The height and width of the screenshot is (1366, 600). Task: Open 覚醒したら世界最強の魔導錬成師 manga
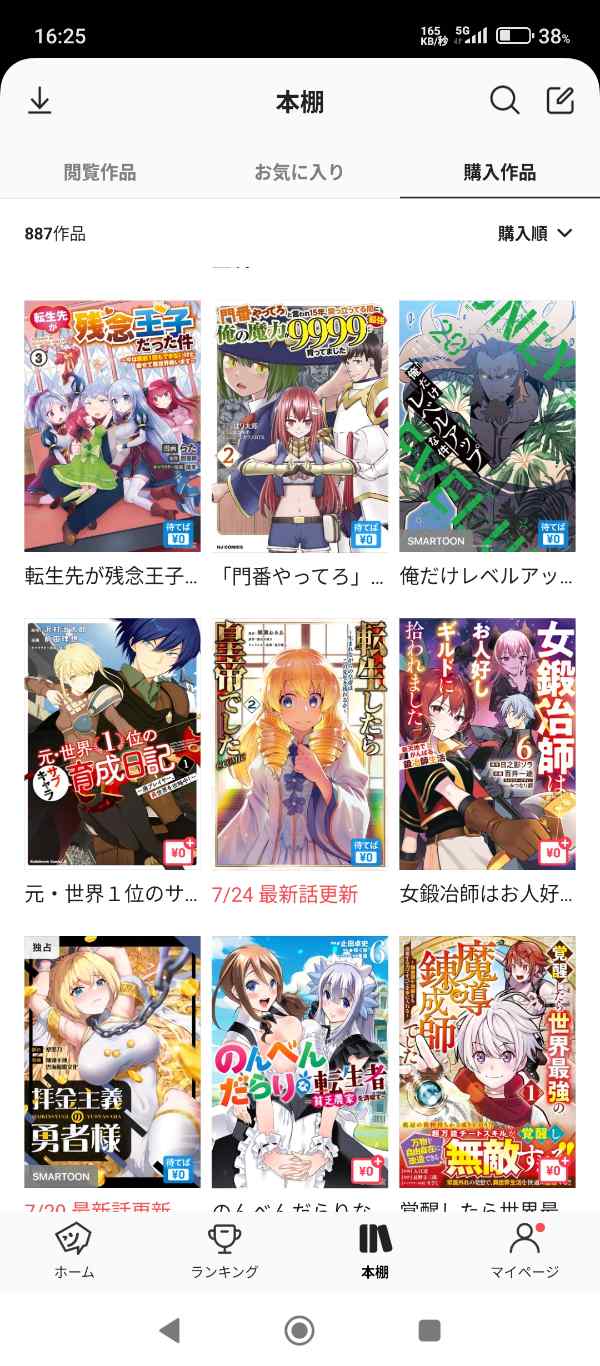click(487, 1060)
